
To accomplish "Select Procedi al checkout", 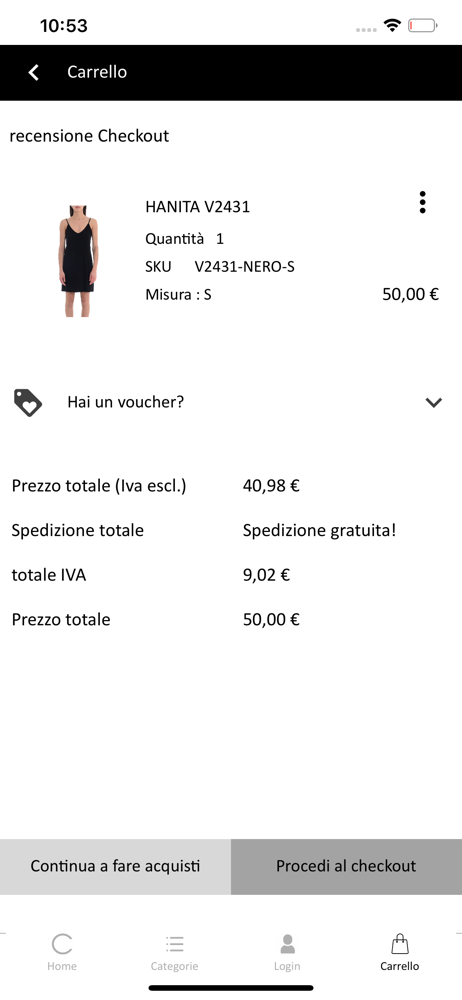I will pos(346,866).
